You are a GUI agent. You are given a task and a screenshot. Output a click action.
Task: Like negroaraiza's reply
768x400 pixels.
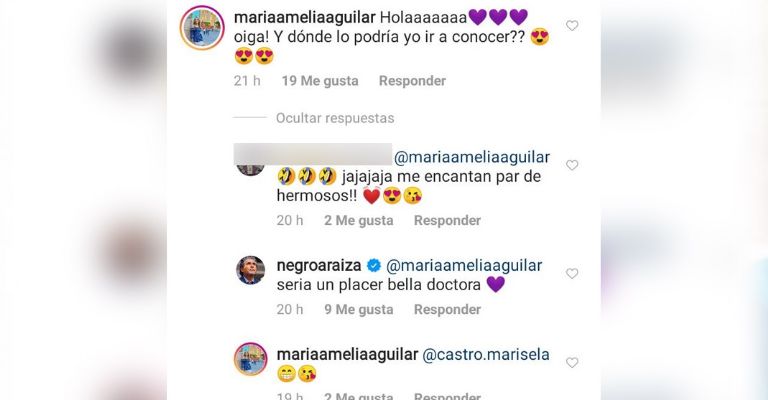pos(572,274)
